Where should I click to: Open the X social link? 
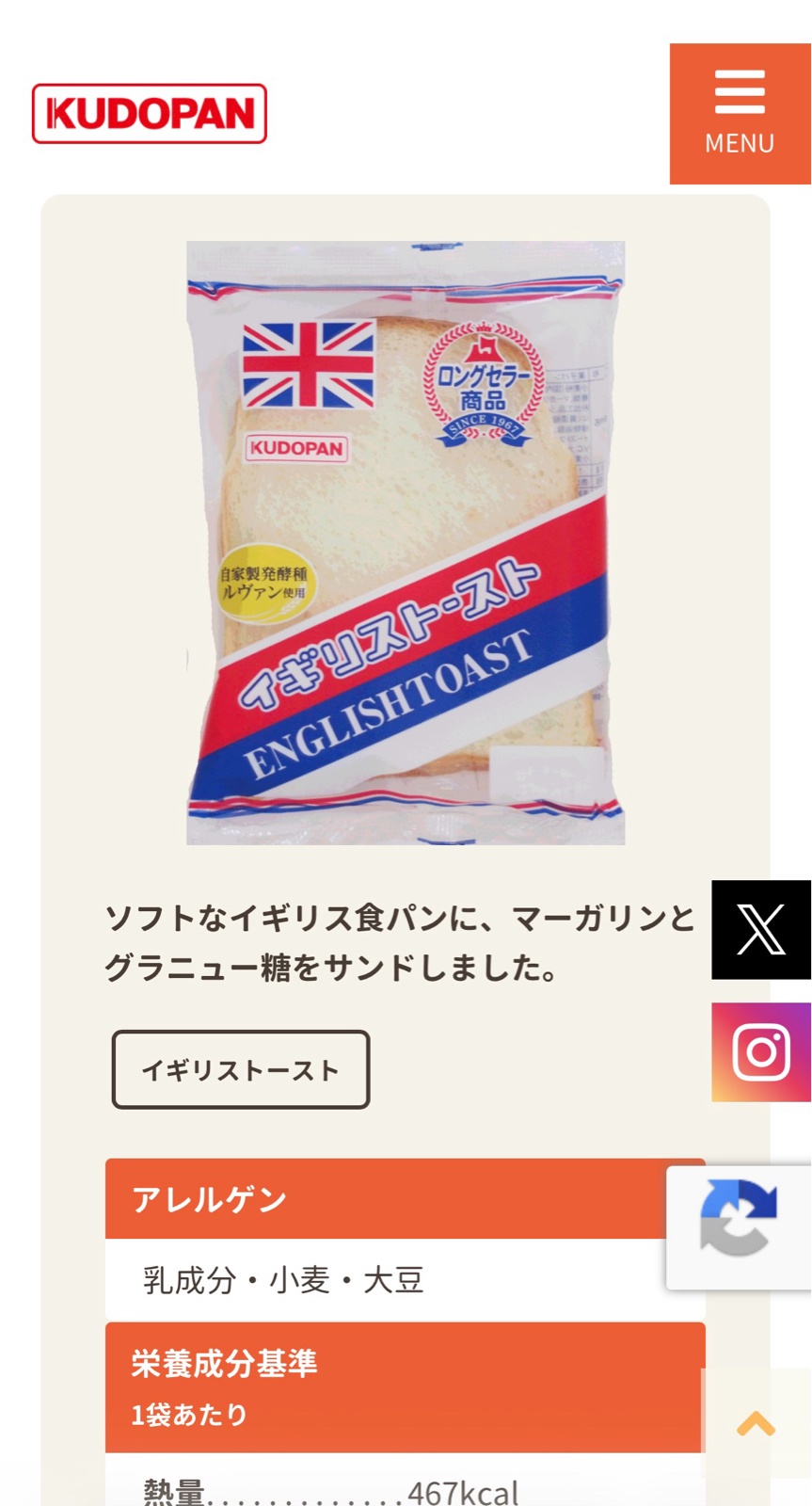761,930
